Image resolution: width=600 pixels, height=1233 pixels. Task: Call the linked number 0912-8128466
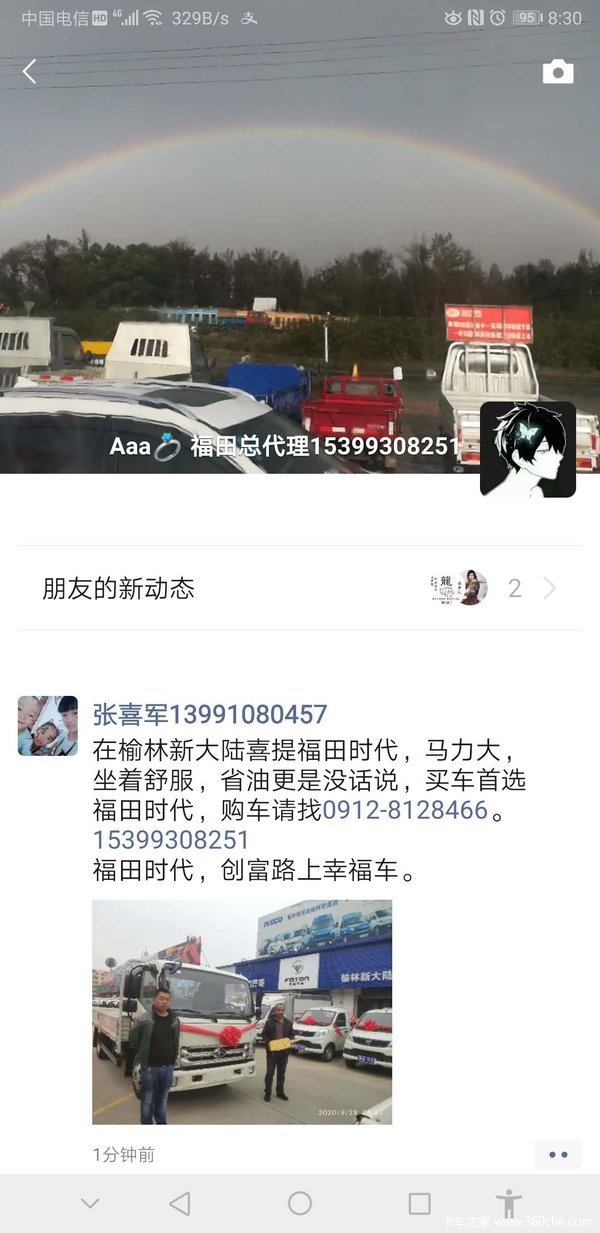(x=405, y=810)
